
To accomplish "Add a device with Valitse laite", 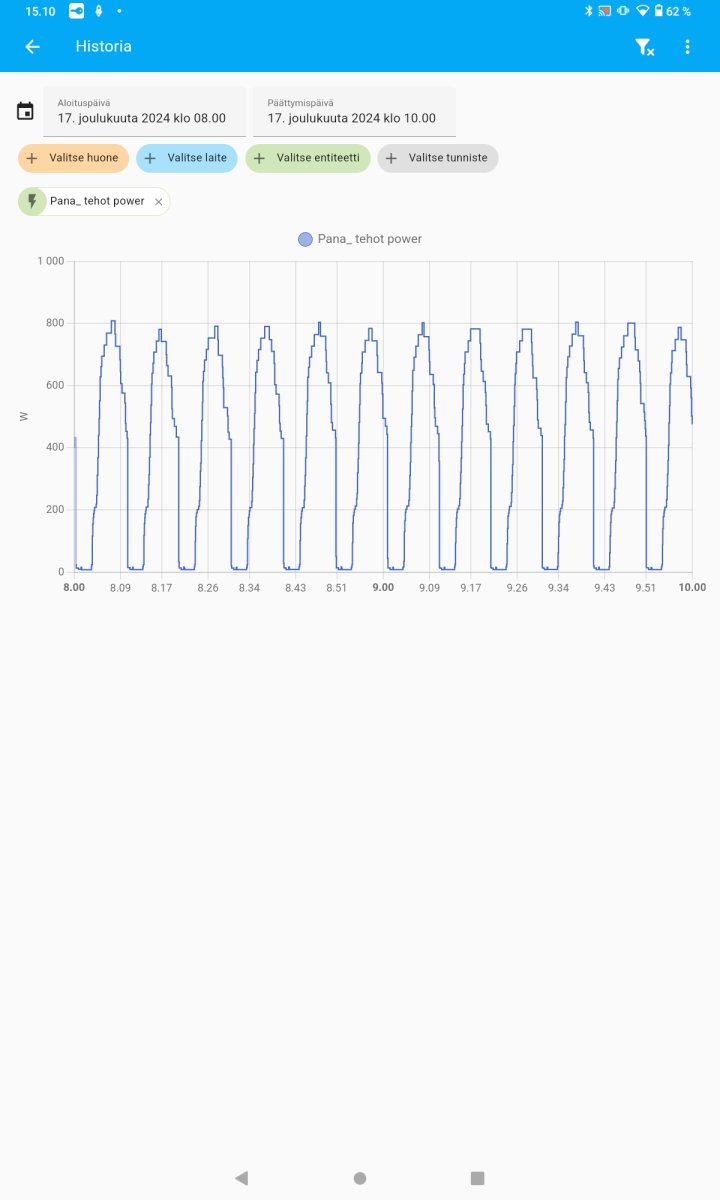I will pos(187,158).
